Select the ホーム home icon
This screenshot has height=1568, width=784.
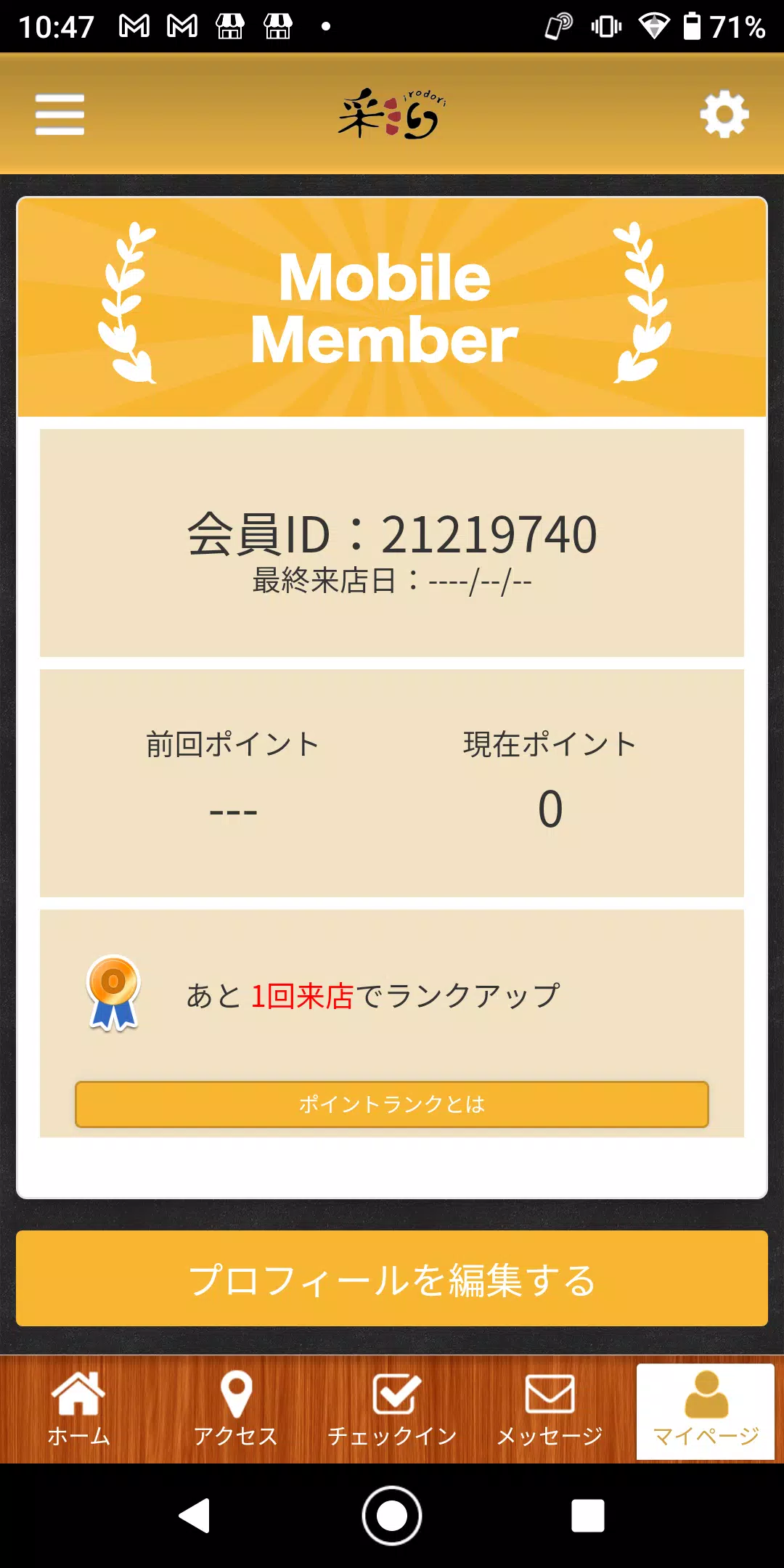tap(78, 1394)
